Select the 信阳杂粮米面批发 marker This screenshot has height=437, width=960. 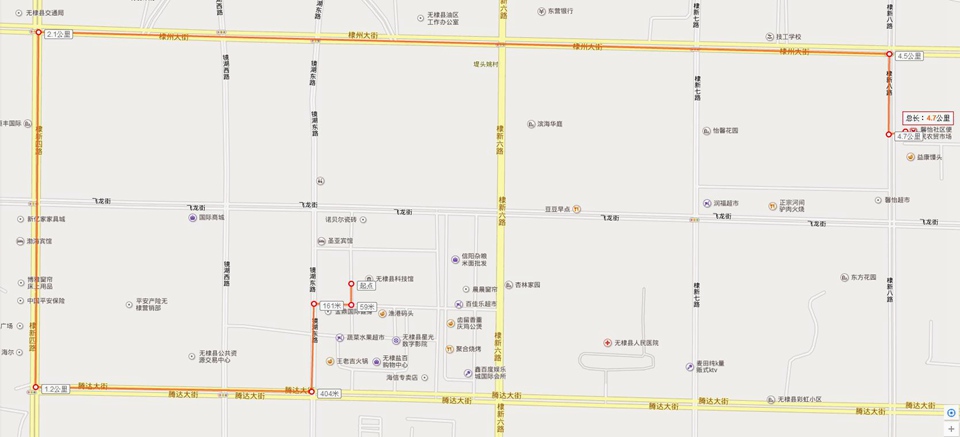pos(454,258)
